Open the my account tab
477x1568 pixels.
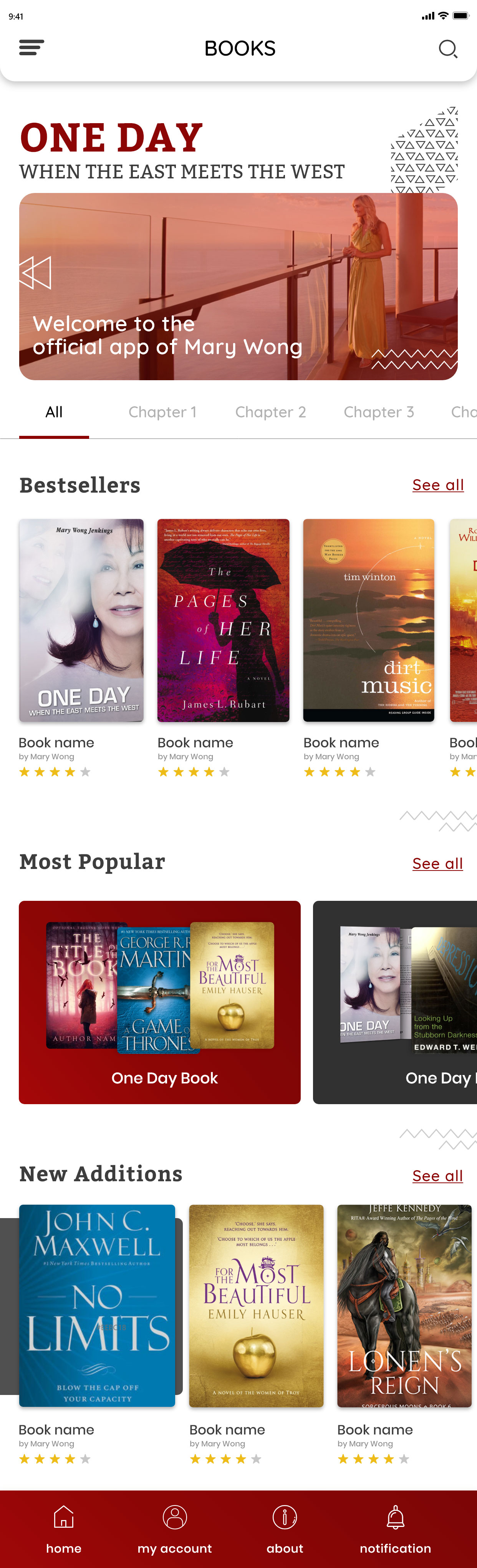coord(174,1528)
